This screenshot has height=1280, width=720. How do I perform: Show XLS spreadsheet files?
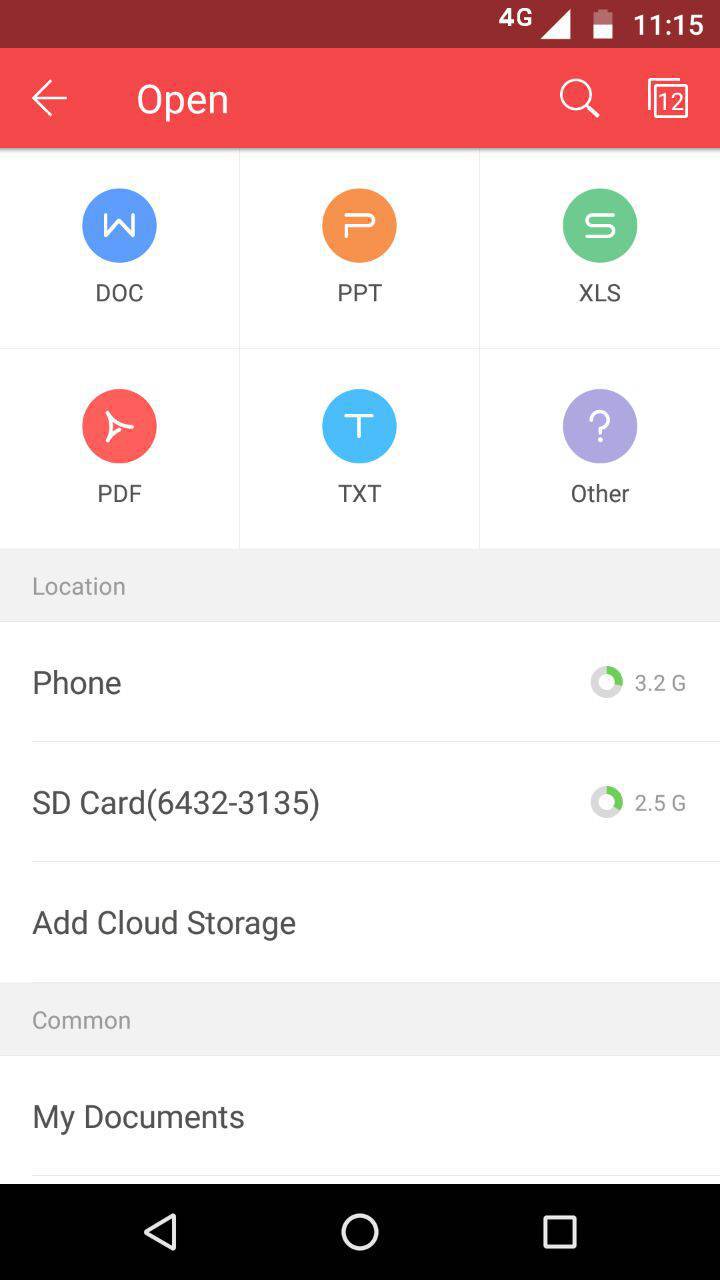pos(599,247)
